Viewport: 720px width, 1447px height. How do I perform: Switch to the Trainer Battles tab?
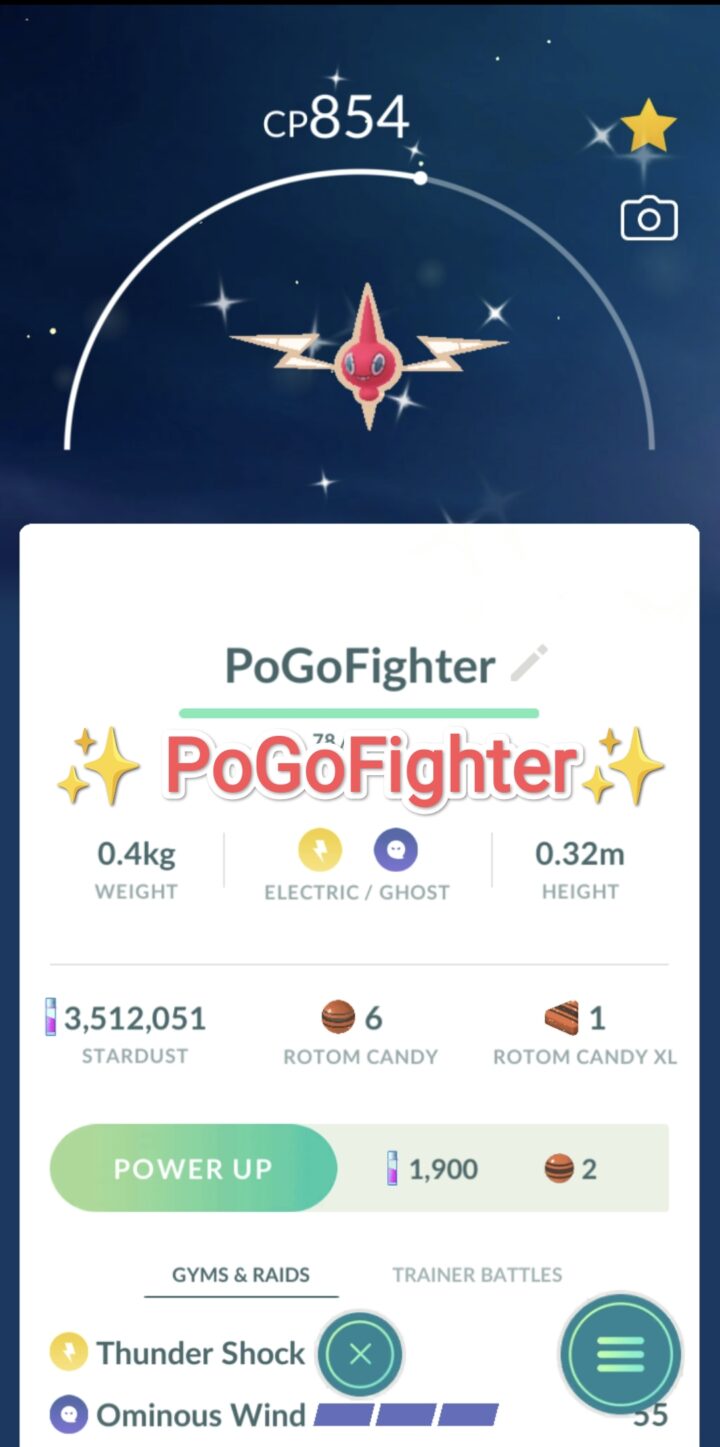[x=477, y=1274]
